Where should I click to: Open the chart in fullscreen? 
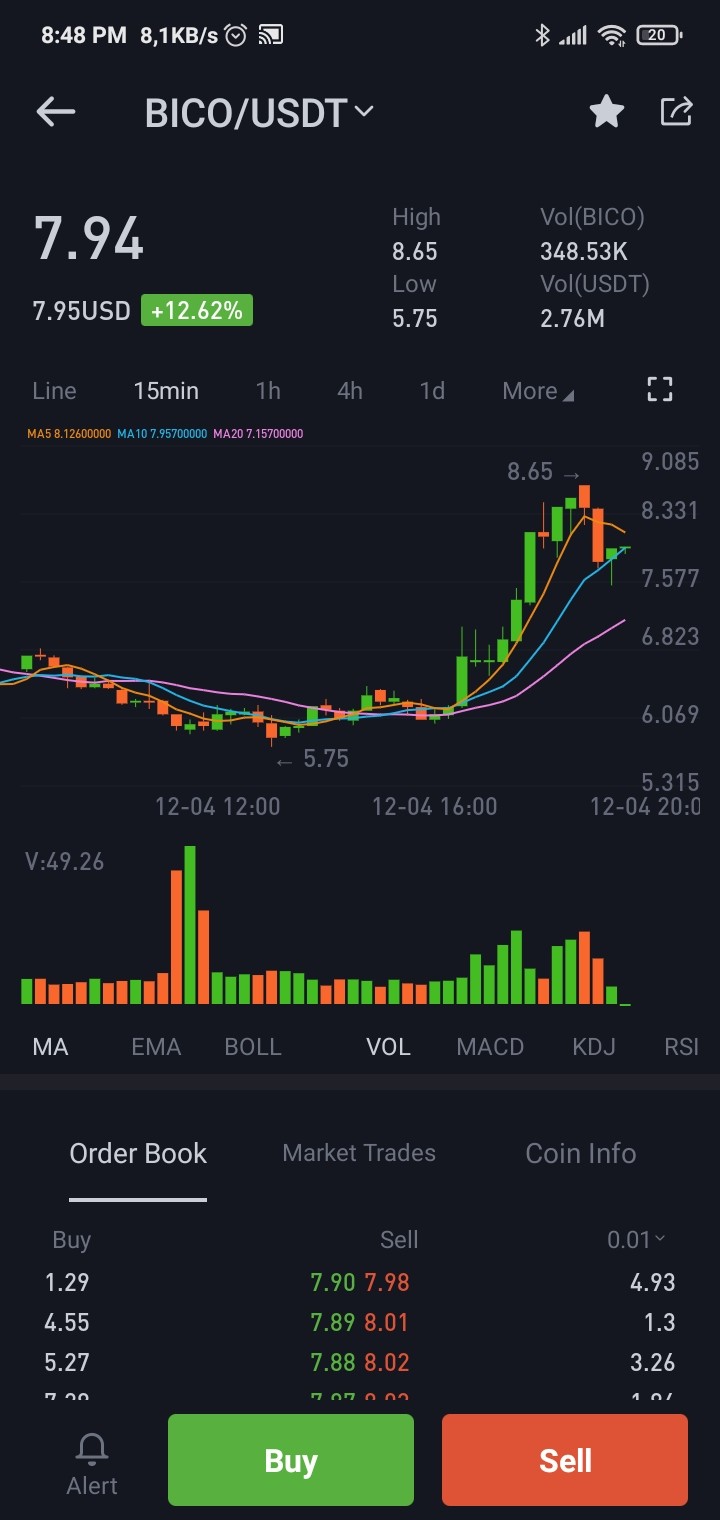click(x=660, y=390)
